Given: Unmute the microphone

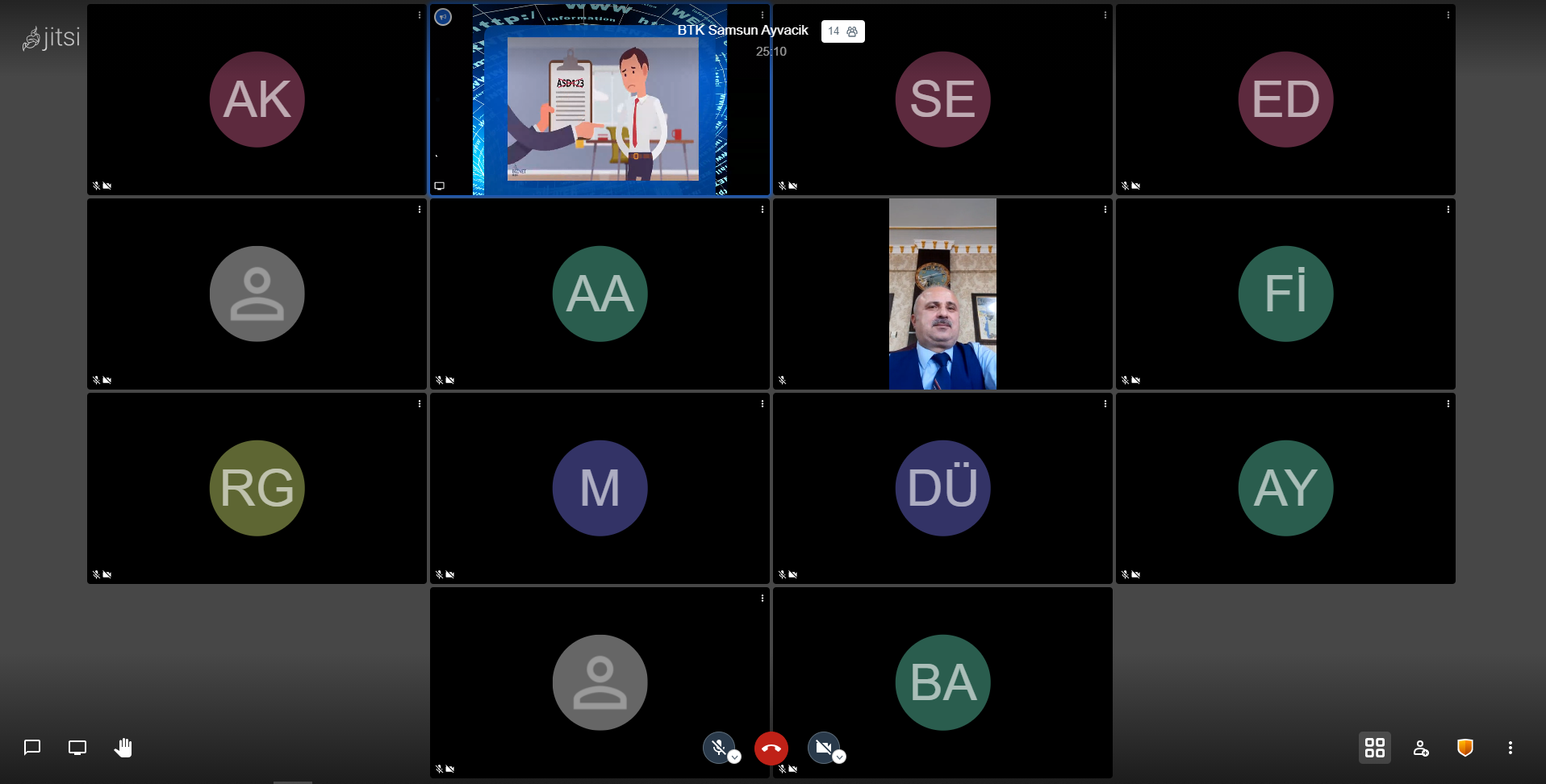Looking at the screenshot, I should click(718, 748).
